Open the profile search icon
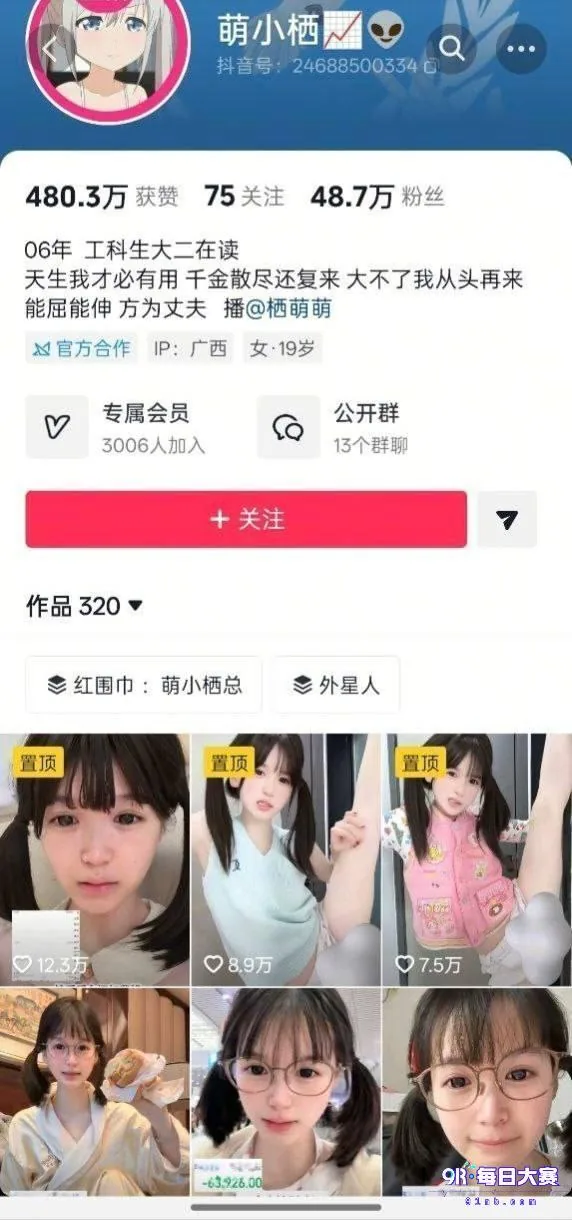 [x=451, y=49]
